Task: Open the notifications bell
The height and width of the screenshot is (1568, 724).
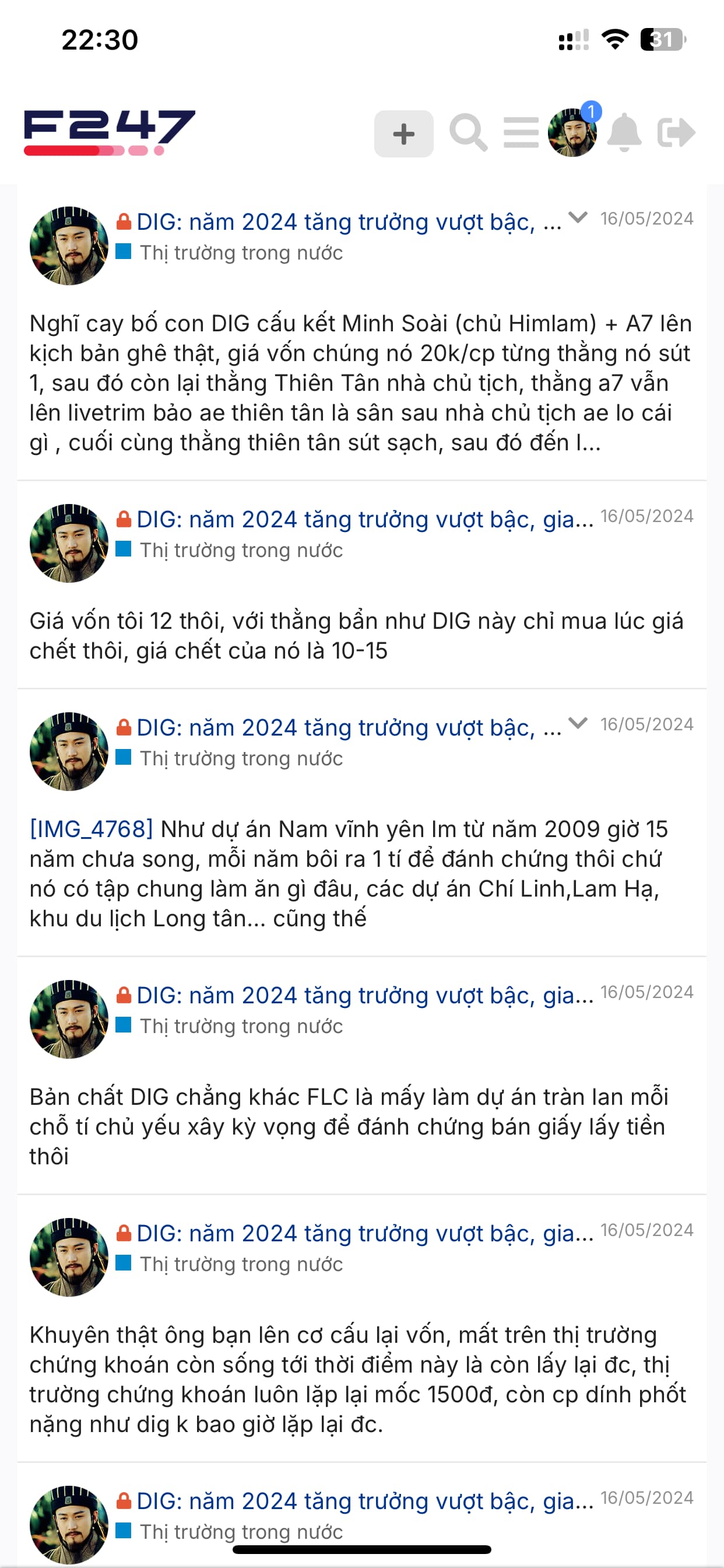Action: [625, 132]
